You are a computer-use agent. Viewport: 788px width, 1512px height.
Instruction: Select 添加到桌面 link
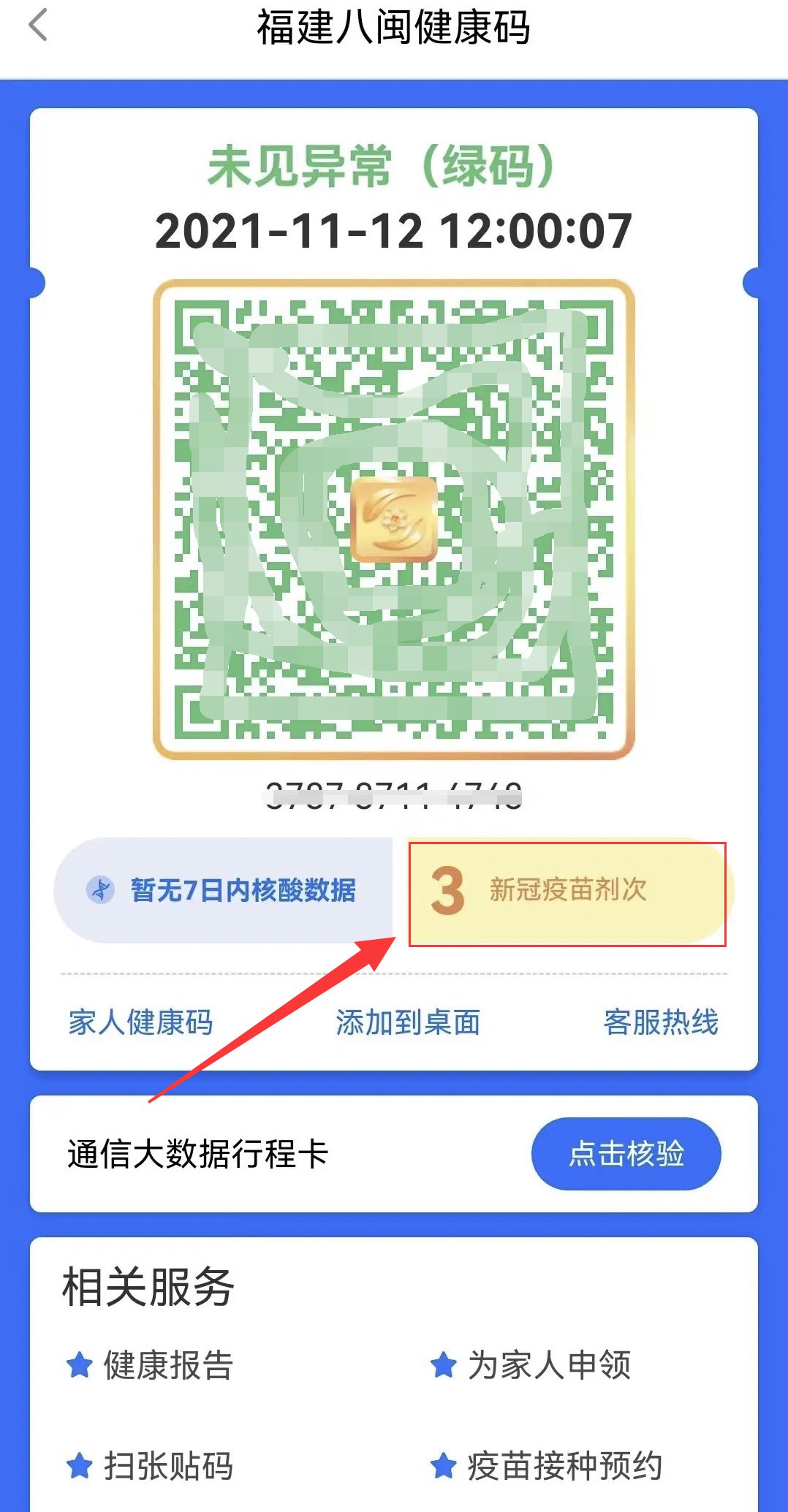tap(408, 1022)
